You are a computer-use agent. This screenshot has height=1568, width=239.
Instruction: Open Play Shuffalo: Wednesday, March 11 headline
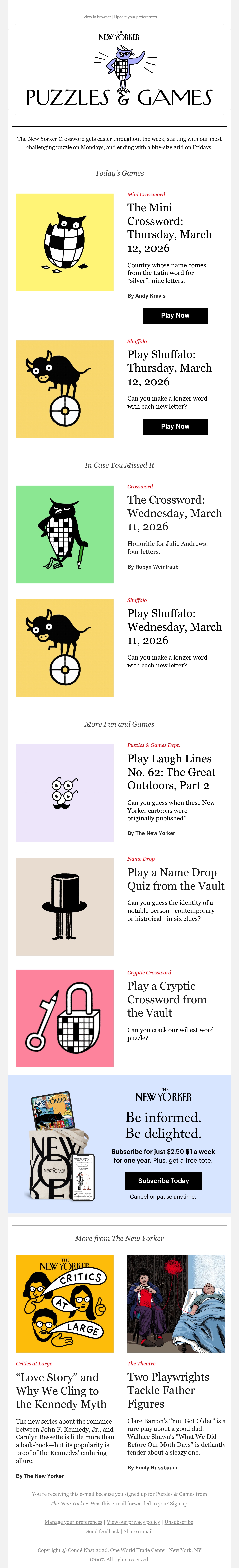pos(174,627)
